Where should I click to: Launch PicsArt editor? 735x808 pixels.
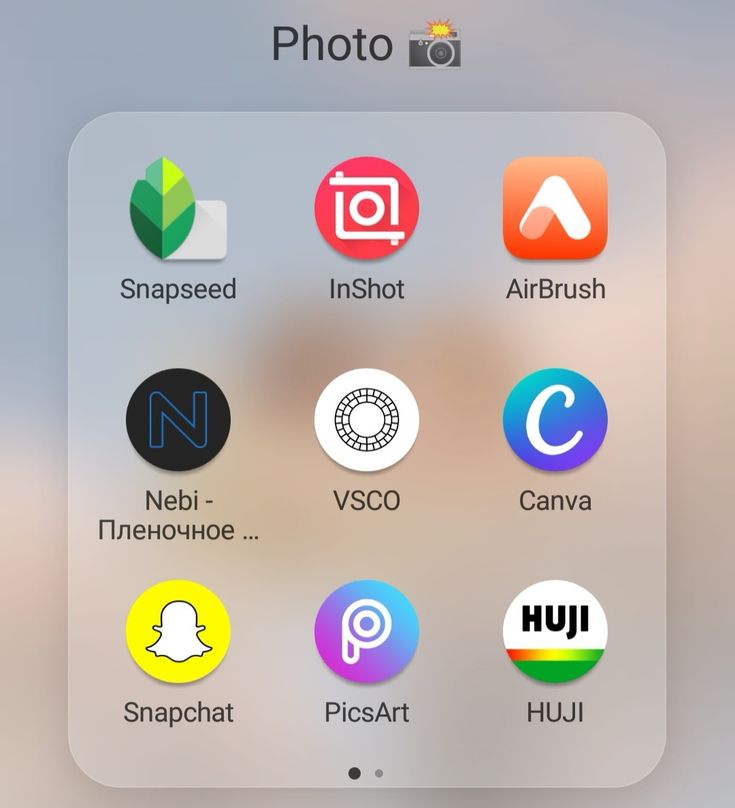point(367,632)
